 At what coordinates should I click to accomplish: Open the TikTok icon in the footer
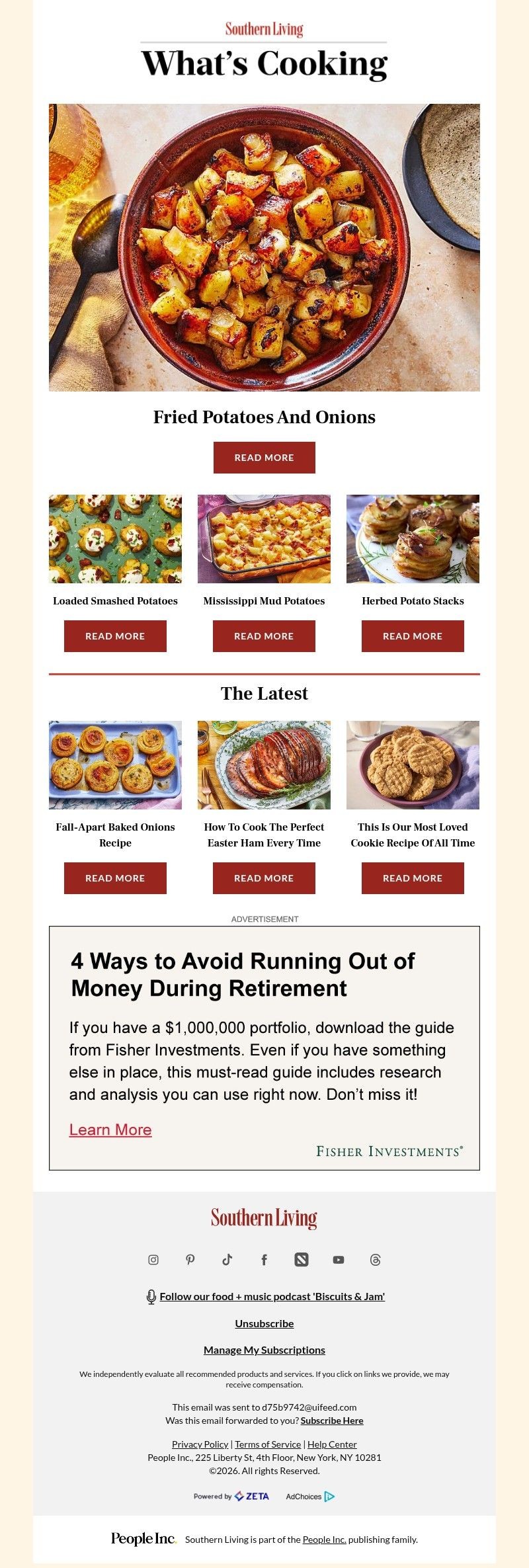(227, 1260)
